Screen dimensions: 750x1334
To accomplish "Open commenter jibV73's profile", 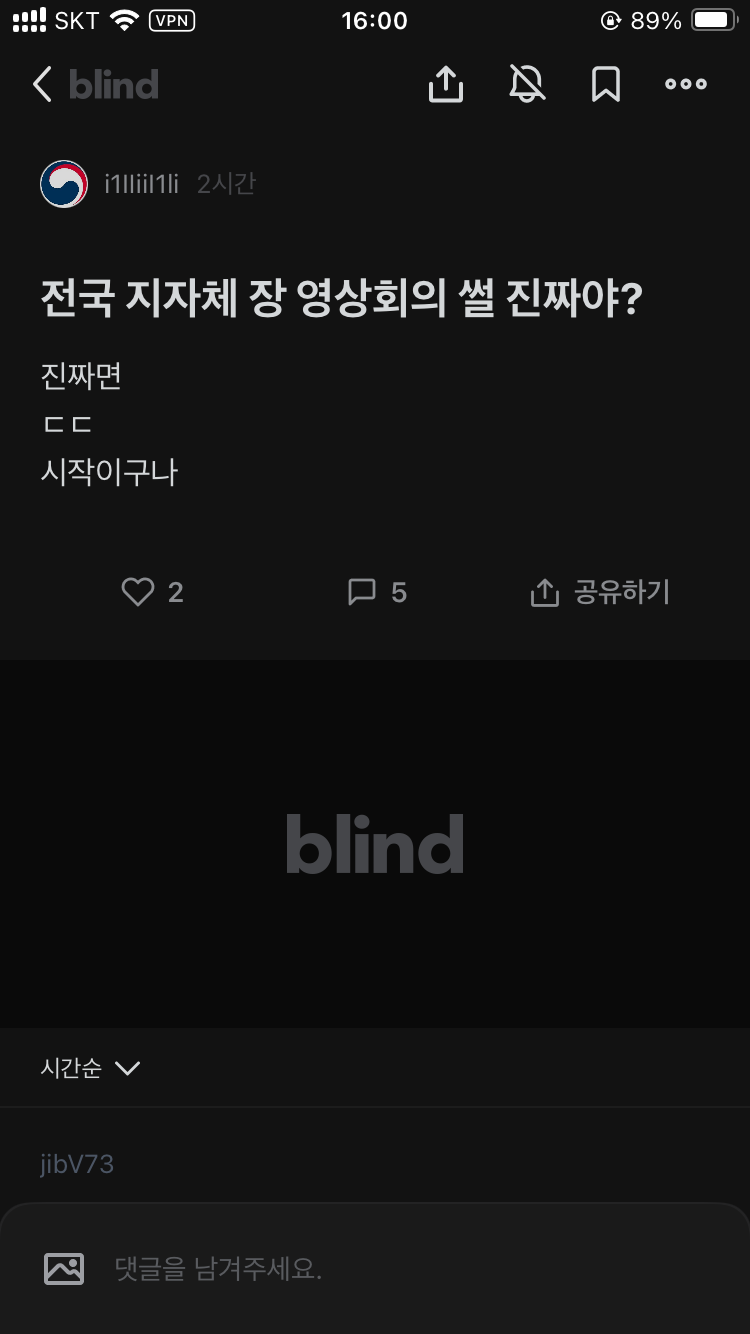I will click(x=76, y=1164).
